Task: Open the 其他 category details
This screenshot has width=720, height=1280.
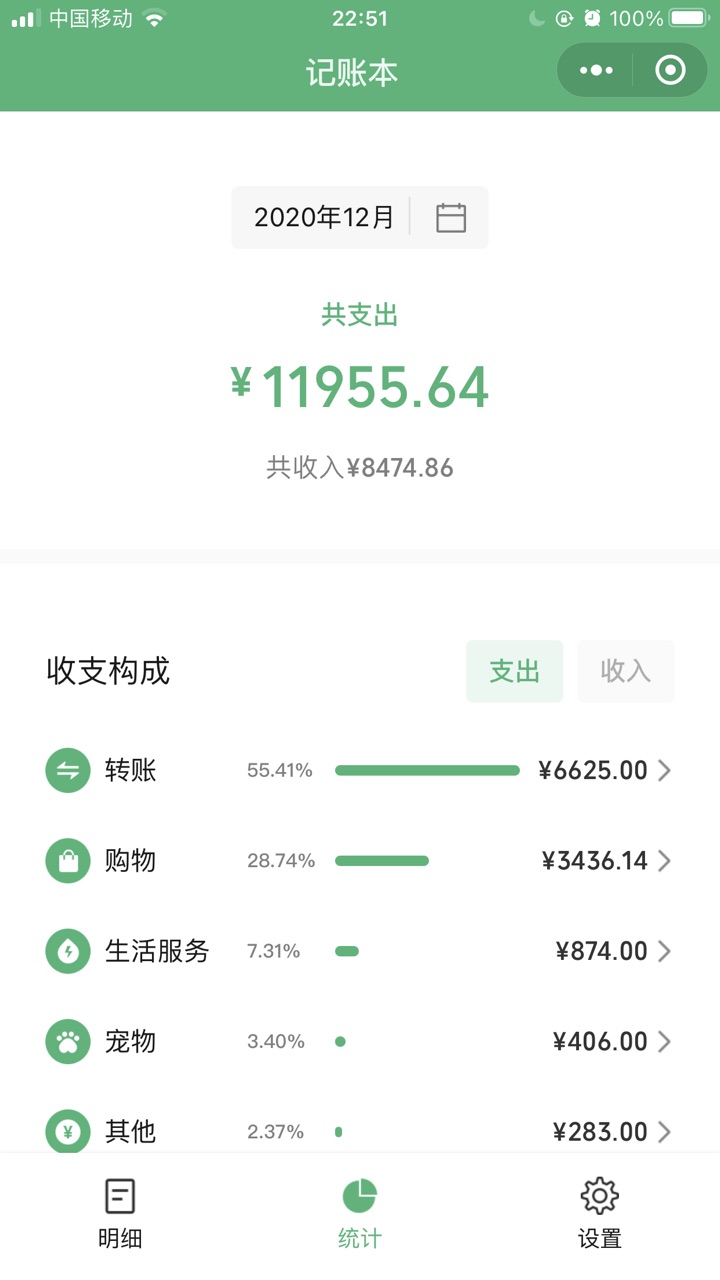Action: (359, 1131)
